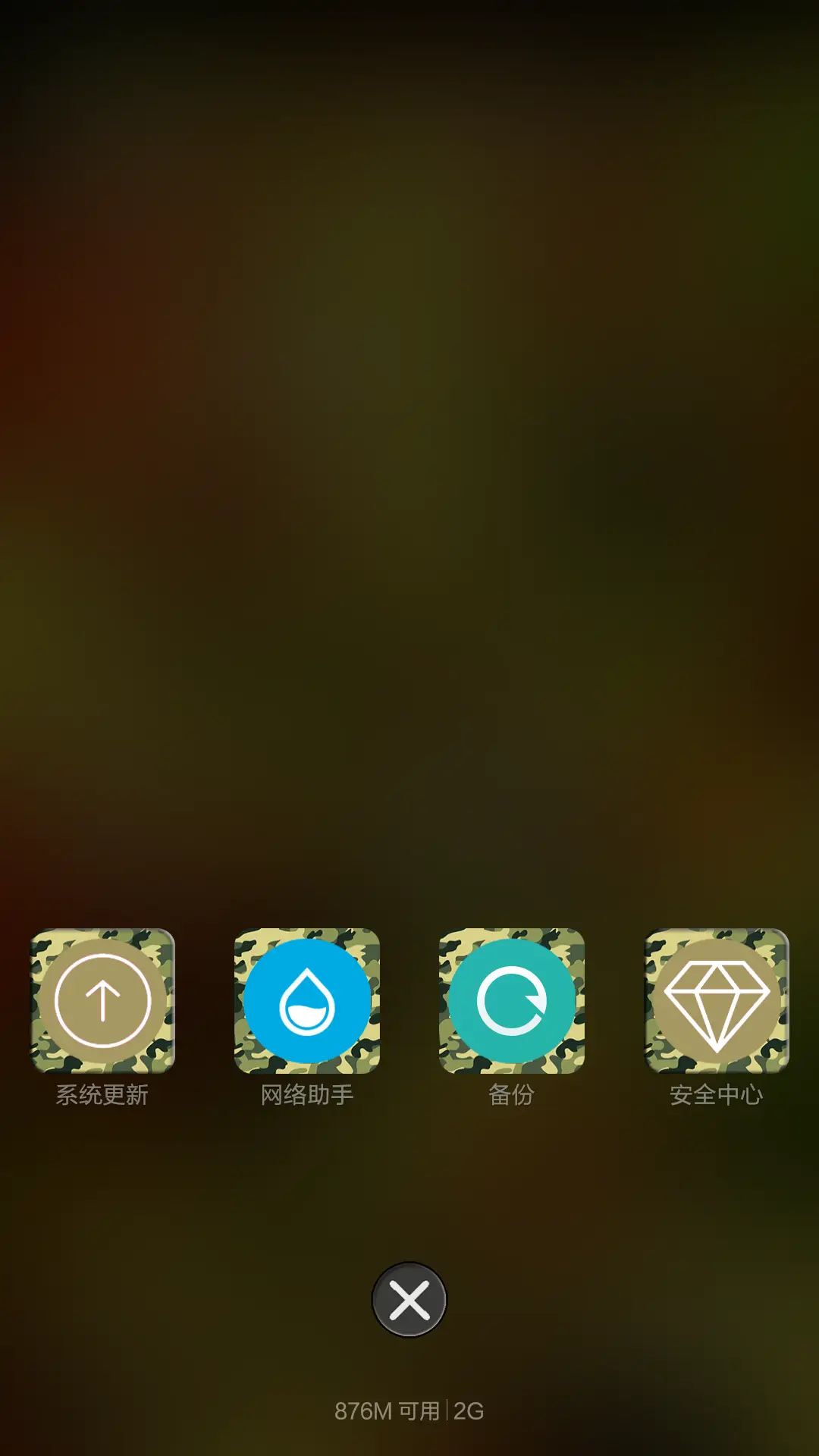Open 安全中心 security center
The image size is (819, 1456).
click(x=717, y=1001)
